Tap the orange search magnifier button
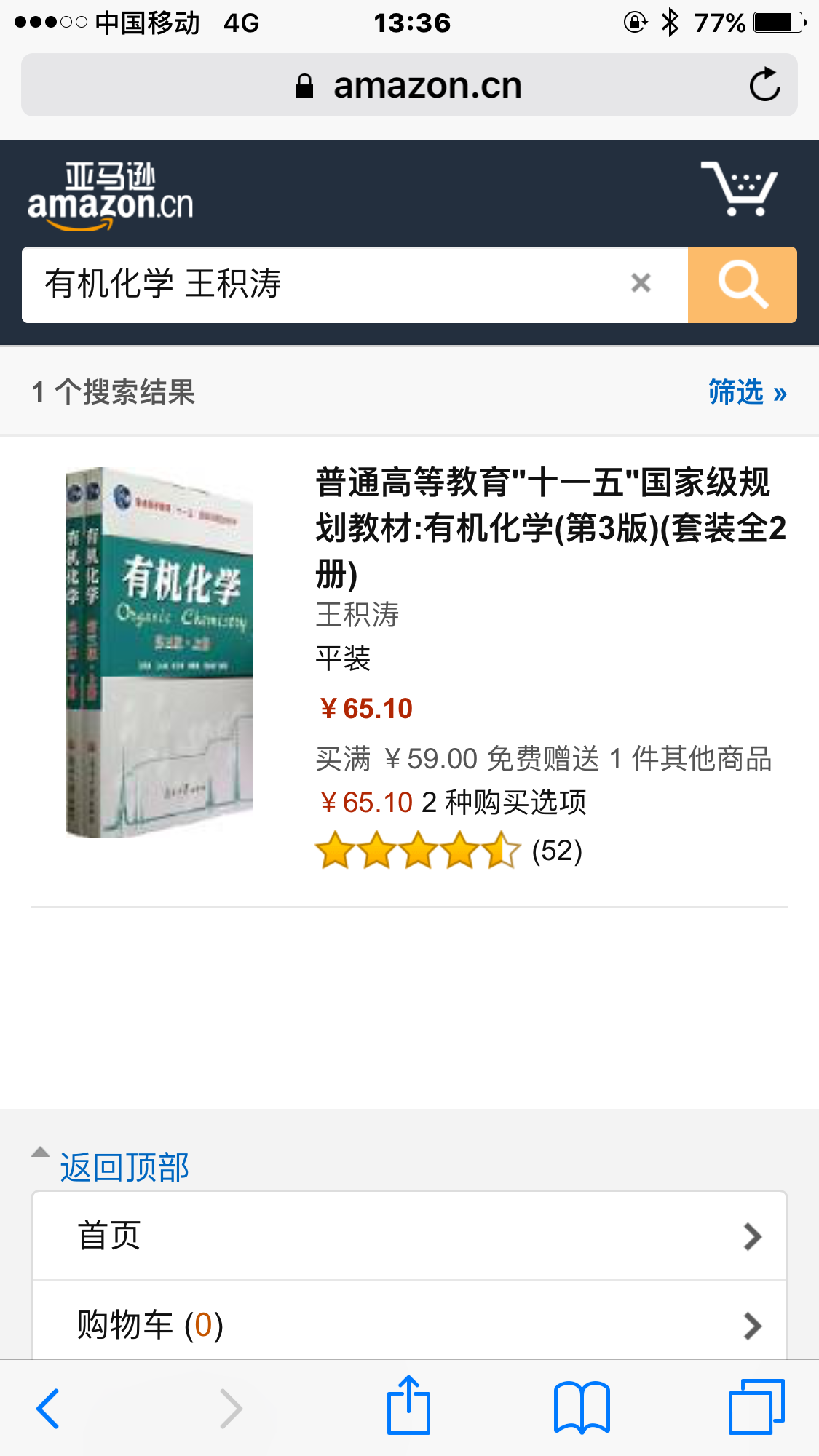Image resolution: width=819 pixels, height=1456 pixels. (742, 285)
